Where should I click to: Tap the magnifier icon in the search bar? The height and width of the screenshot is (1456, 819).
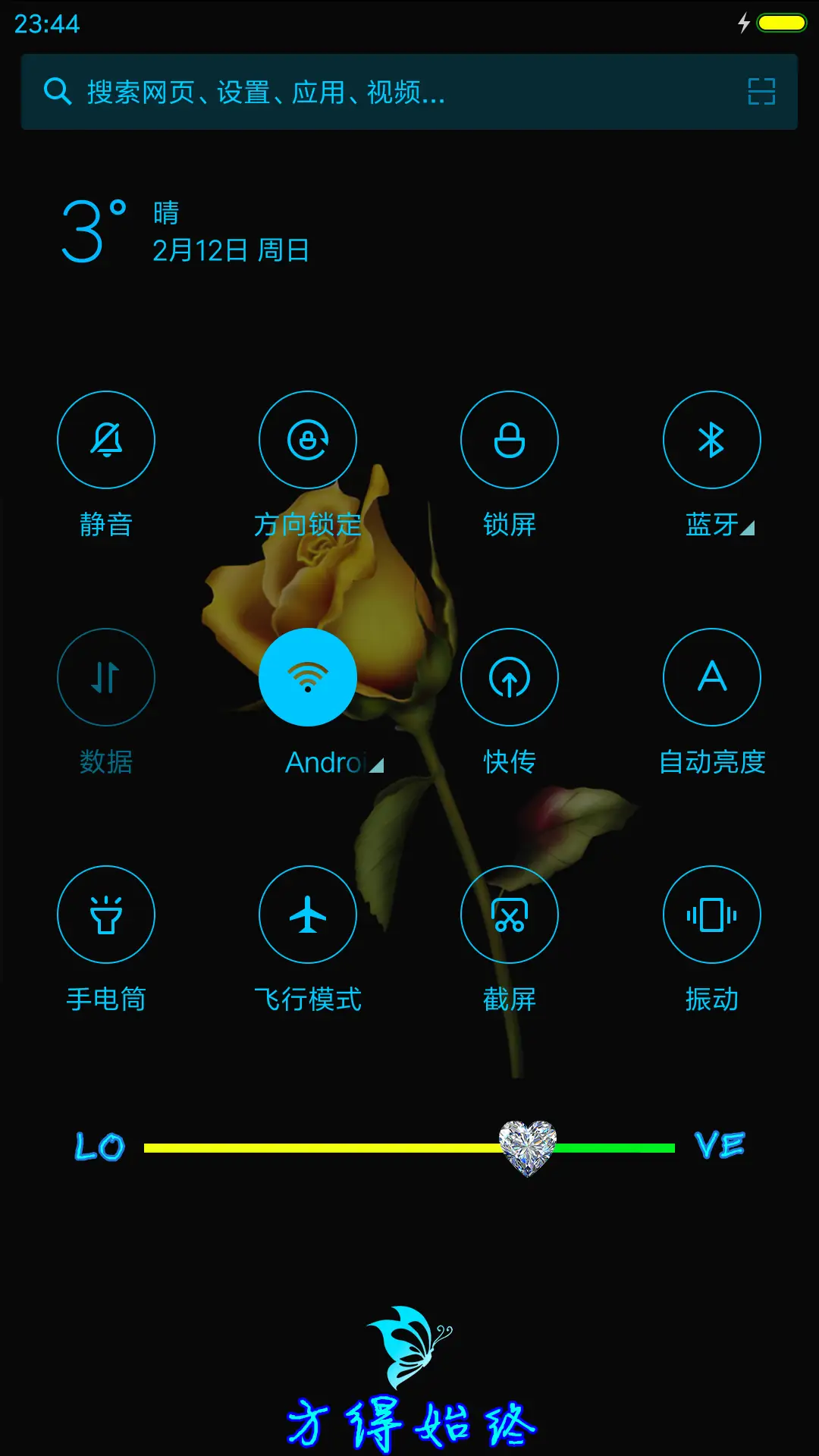click(57, 92)
